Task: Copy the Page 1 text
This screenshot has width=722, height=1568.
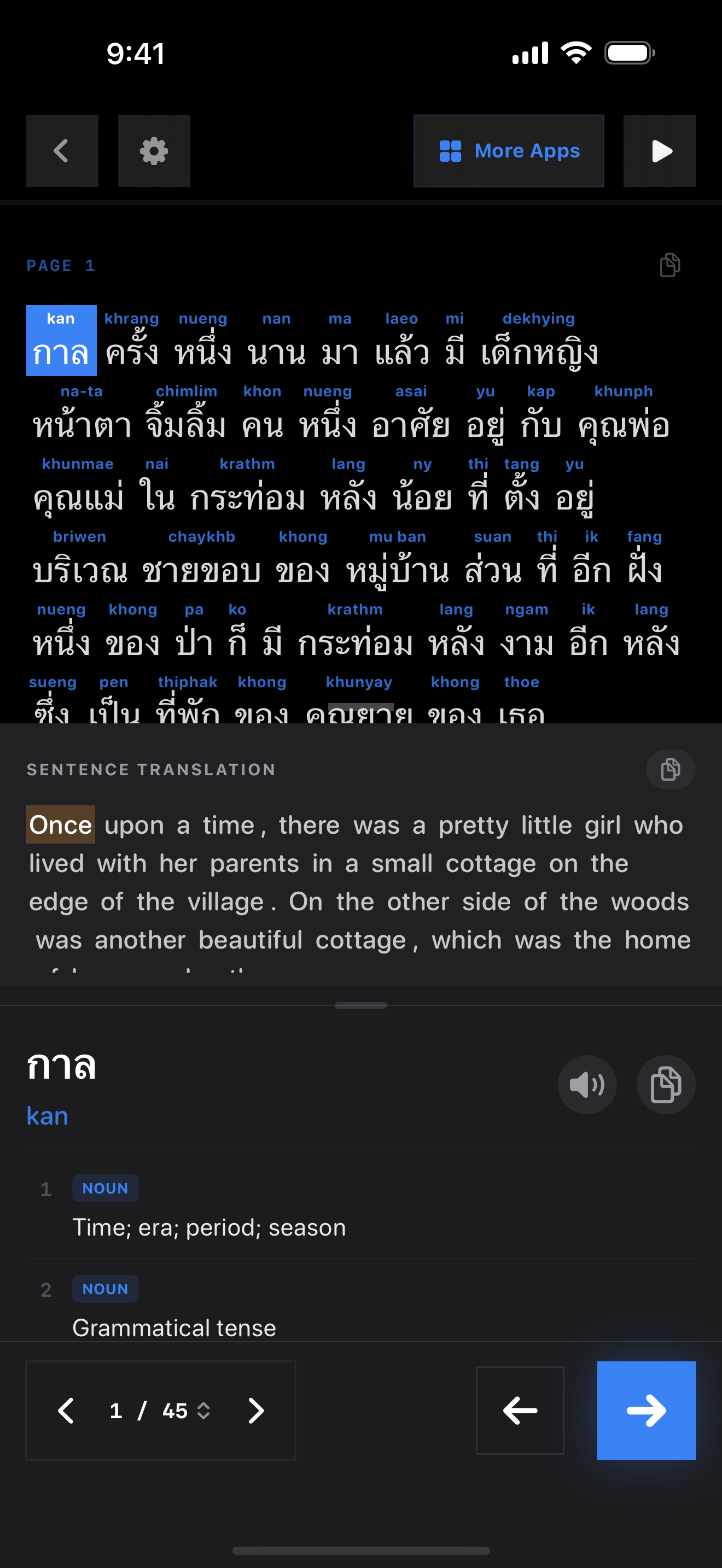Action: pyautogui.click(x=669, y=265)
